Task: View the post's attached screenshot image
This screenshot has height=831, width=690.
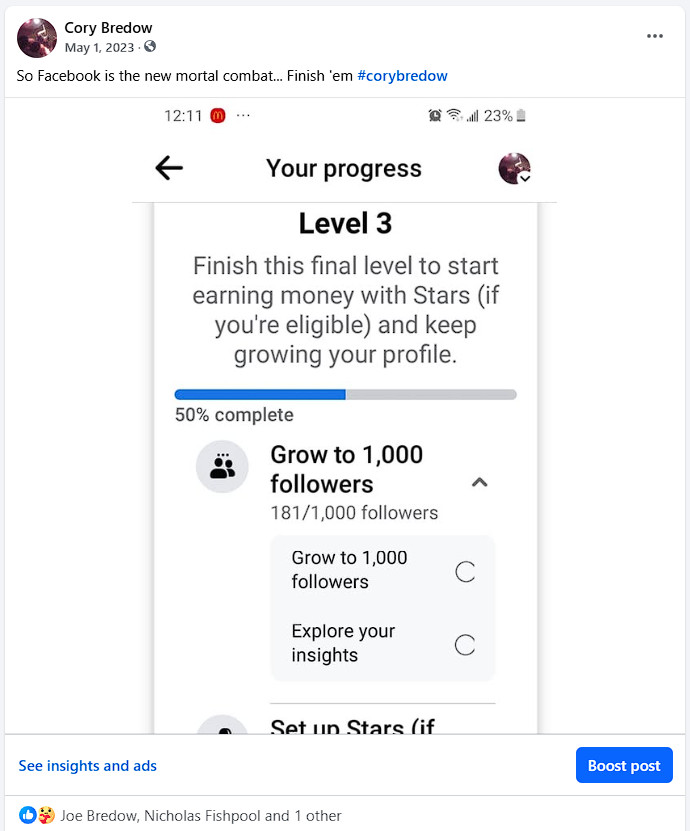Action: click(x=345, y=415)
